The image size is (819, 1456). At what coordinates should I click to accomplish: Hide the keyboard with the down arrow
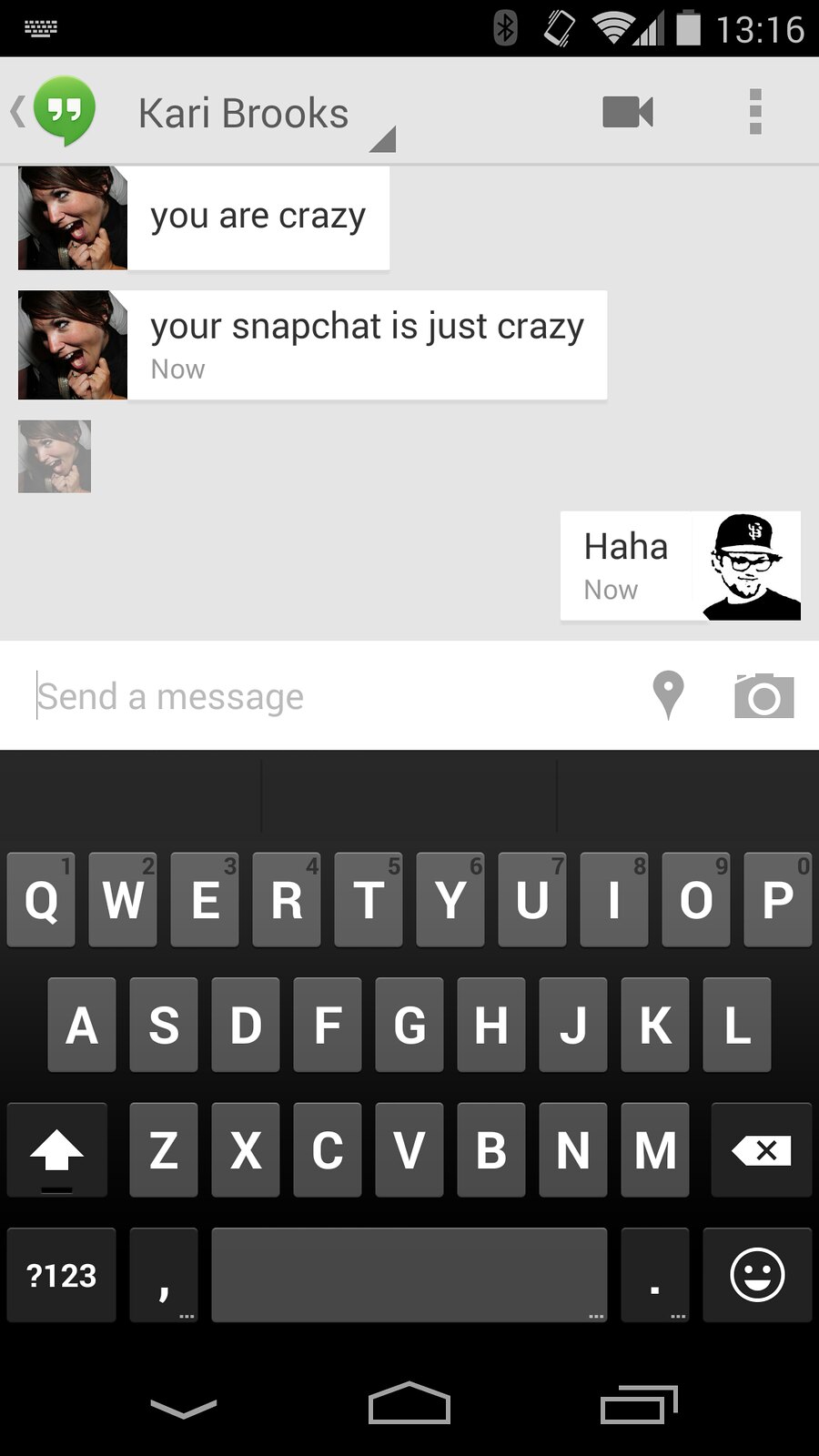point(183,1407)
